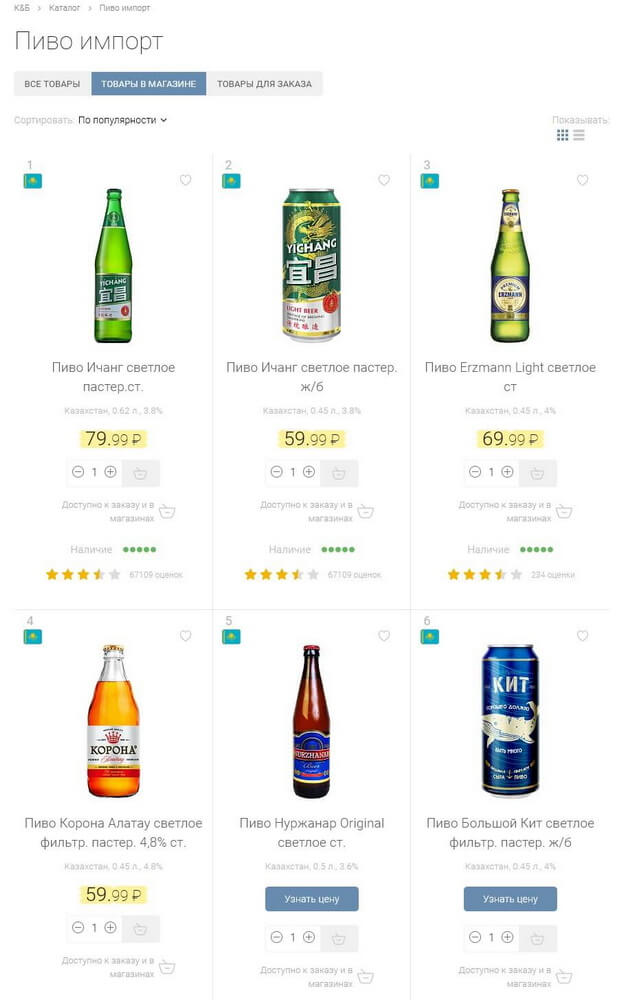Favorite the Пиво Erzmann Light product
This screenshot has width=623, height=1000.
(x=582, y=180)
